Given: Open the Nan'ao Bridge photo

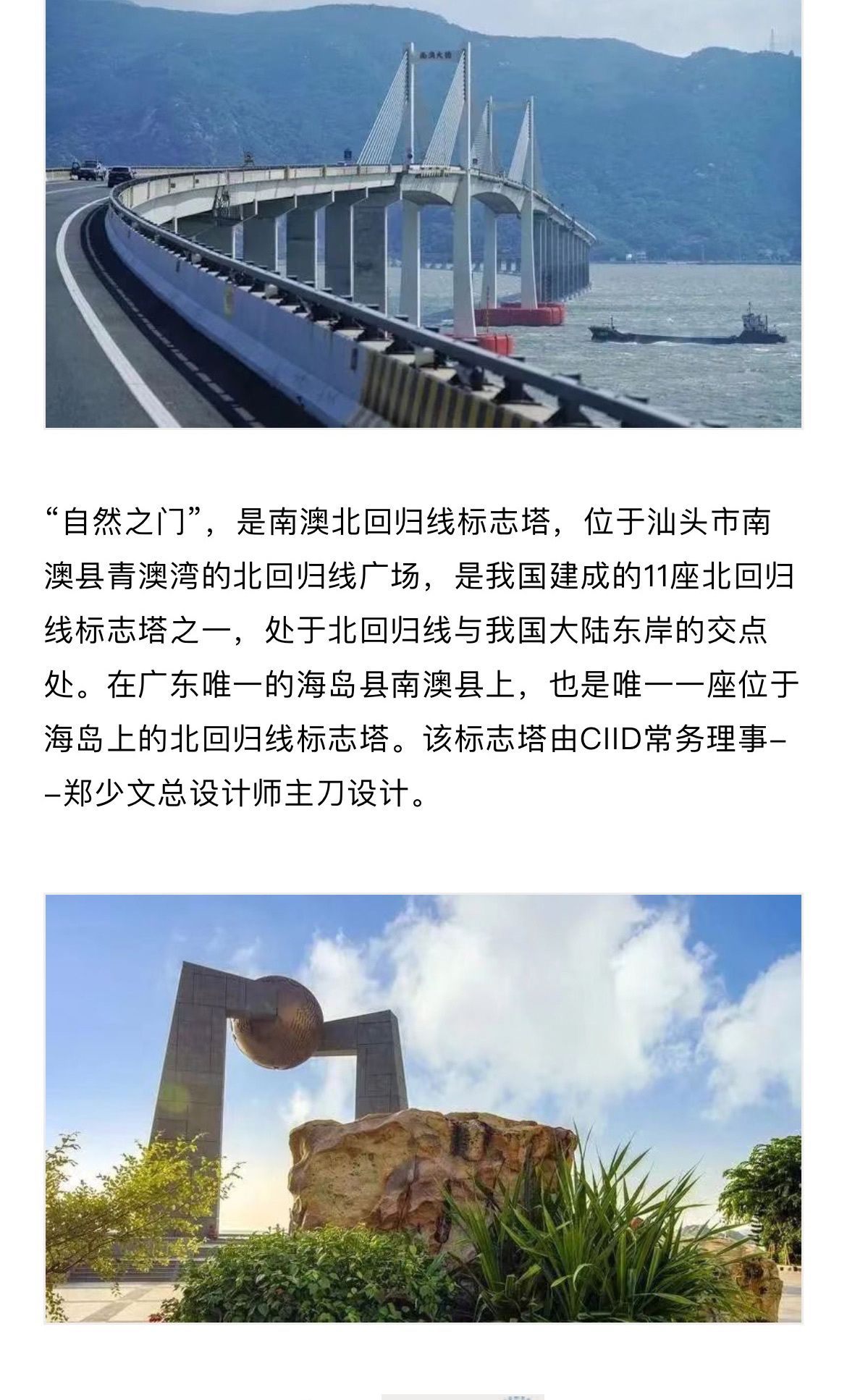Looking at the screenshot, I should (x=423, y=214).
